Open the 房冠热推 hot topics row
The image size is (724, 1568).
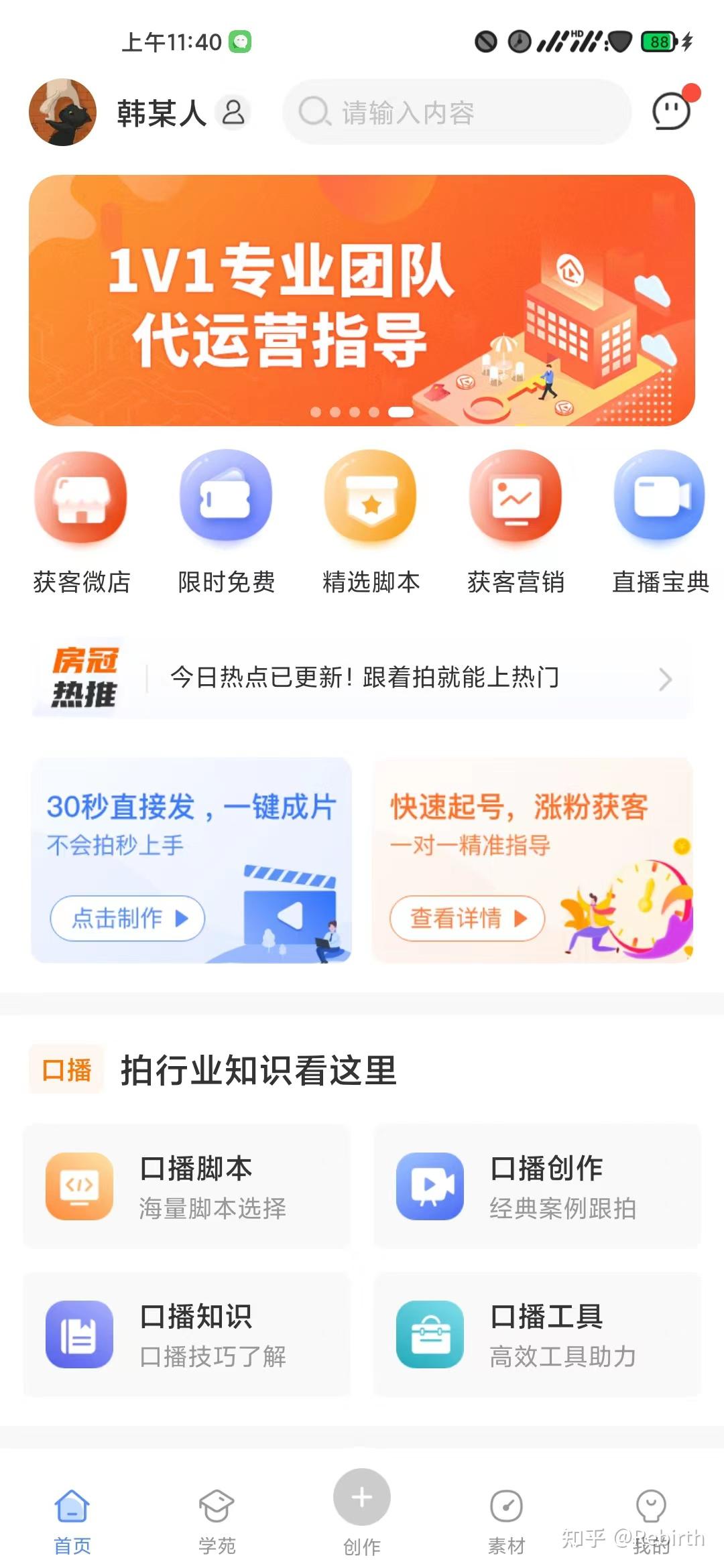click(361, 678)
